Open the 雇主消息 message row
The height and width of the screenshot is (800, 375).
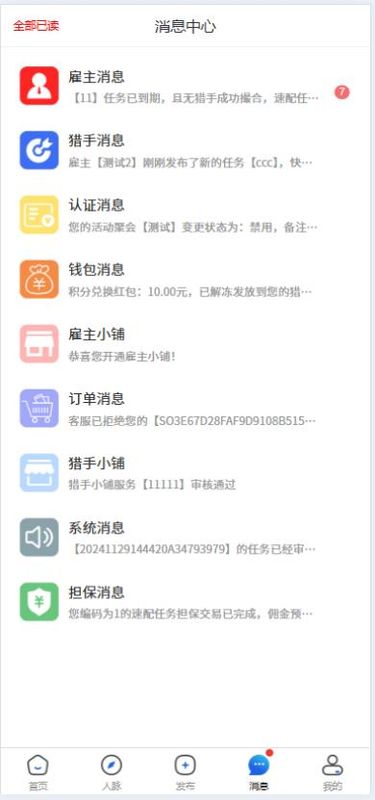pos(185,86)
